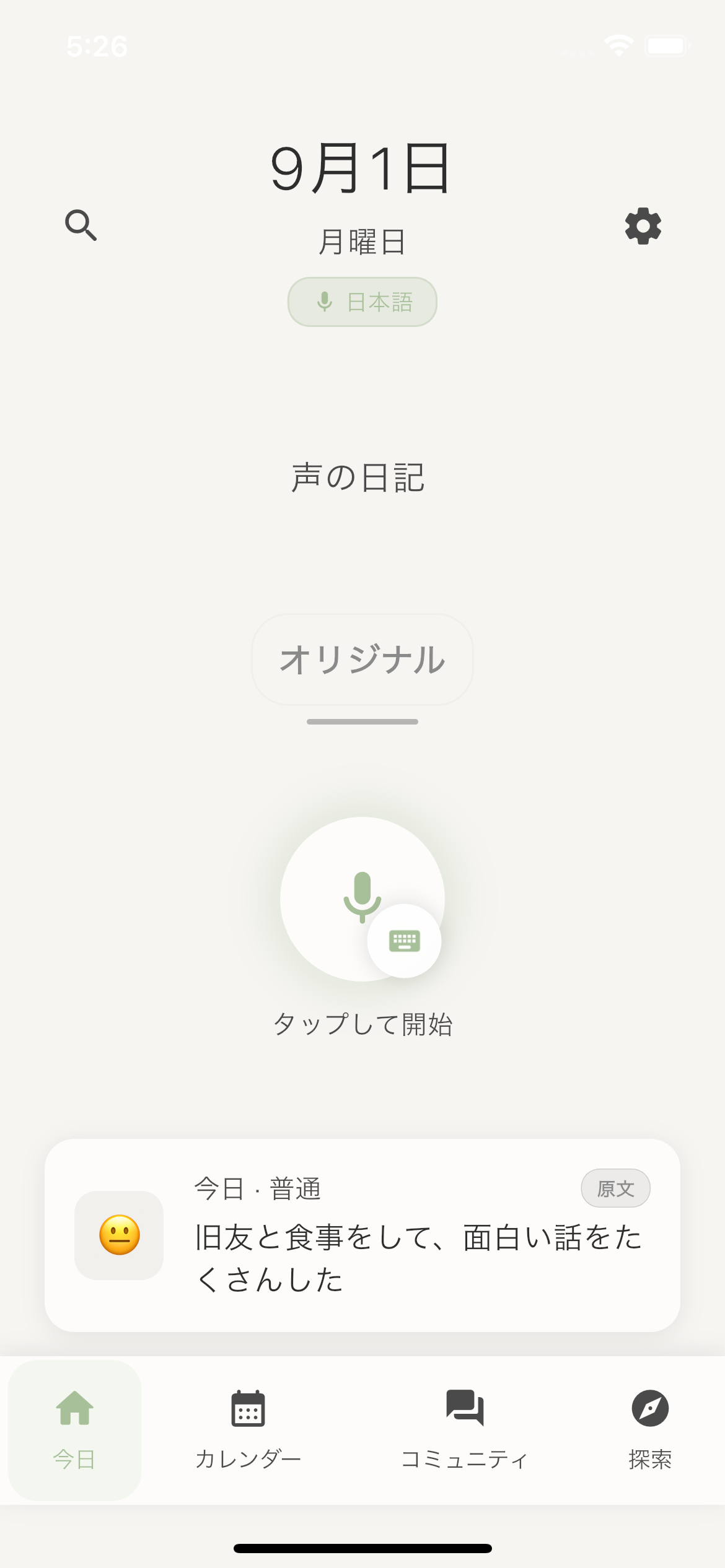Image resolution: width=725 pixels, height=1568 pixels.
Task: Expand the オリジナル style selector
Action: pos(362,660)
